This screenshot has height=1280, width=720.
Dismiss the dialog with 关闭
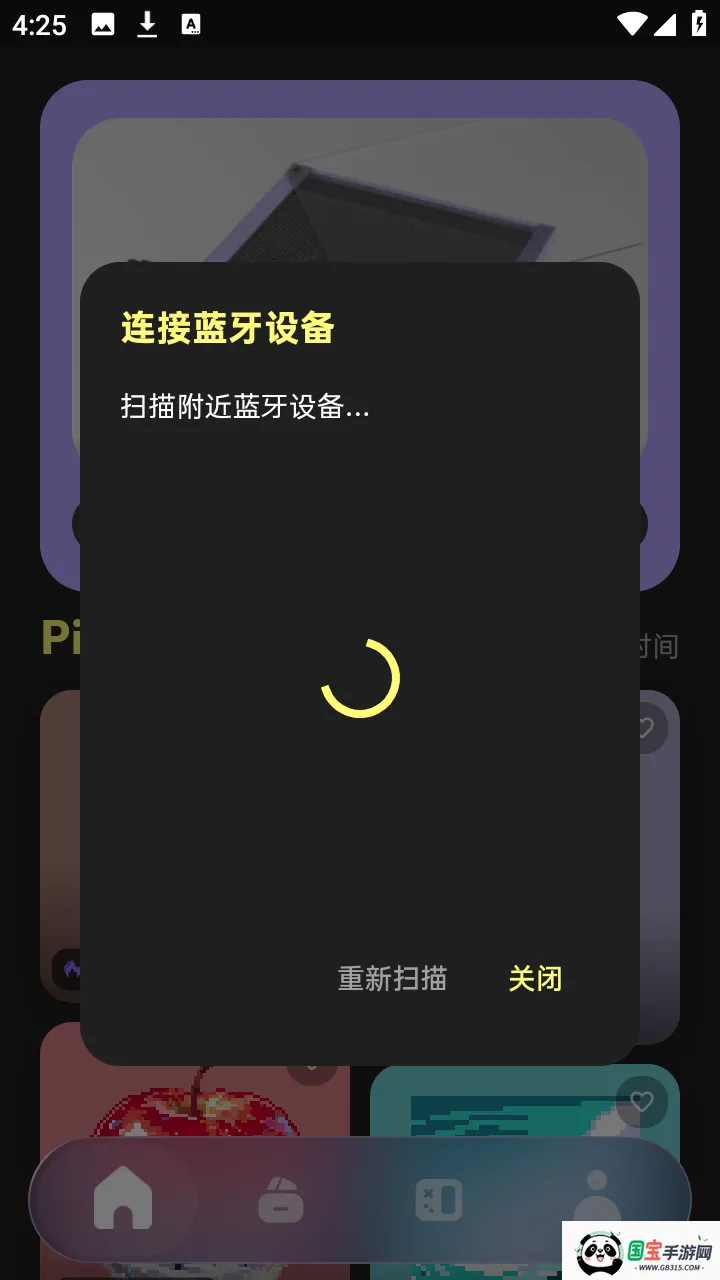coord(535,978)
